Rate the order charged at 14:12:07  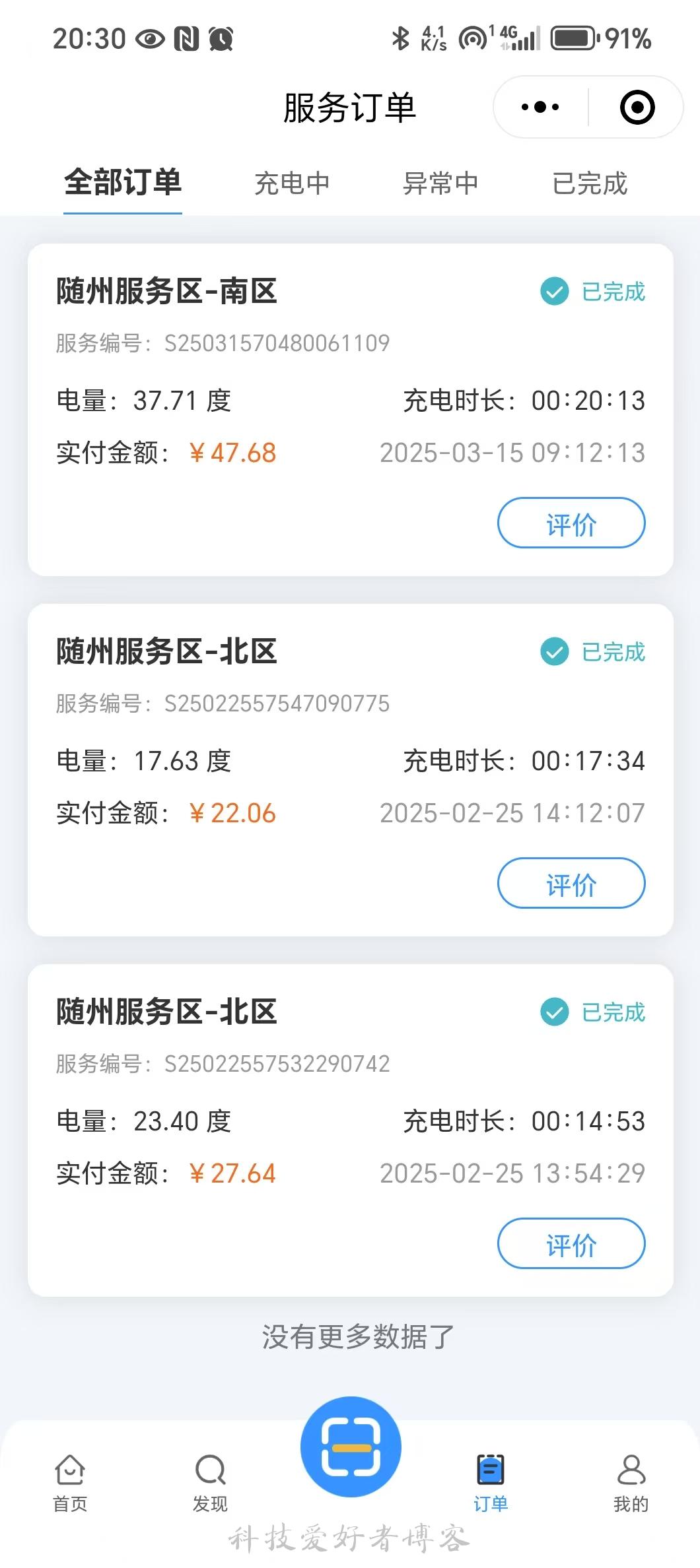point(571,884)
